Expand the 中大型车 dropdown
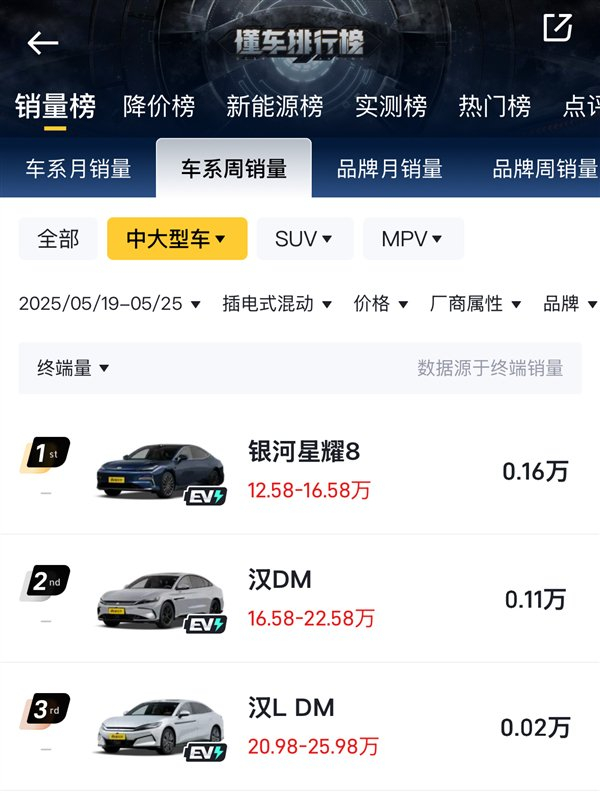Image resolution: width=600 pixels, height=794 pixels. click(176, 239)
